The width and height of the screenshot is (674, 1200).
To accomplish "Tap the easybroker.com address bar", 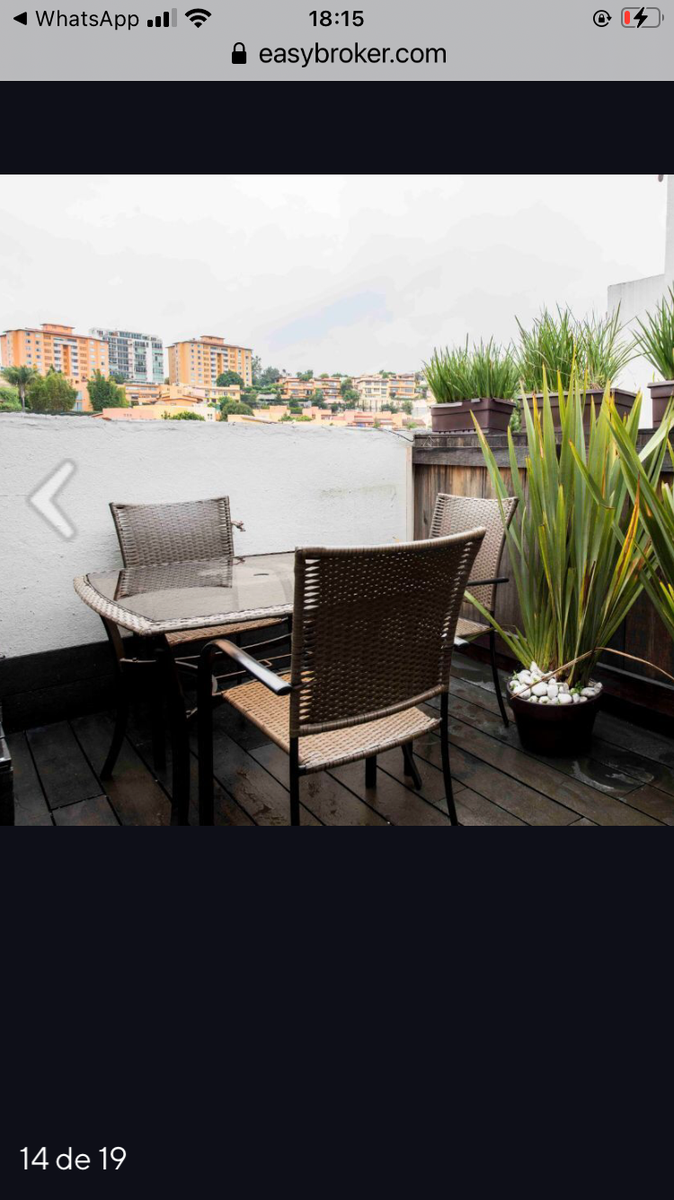I will 338,54.
